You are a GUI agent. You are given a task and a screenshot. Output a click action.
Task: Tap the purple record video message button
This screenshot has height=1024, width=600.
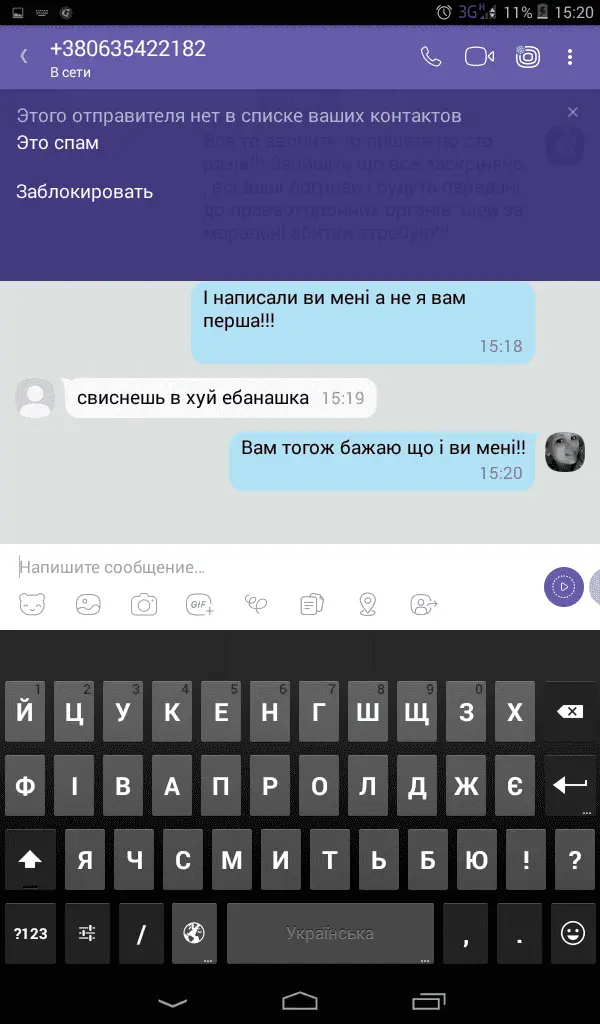point(563,587)
